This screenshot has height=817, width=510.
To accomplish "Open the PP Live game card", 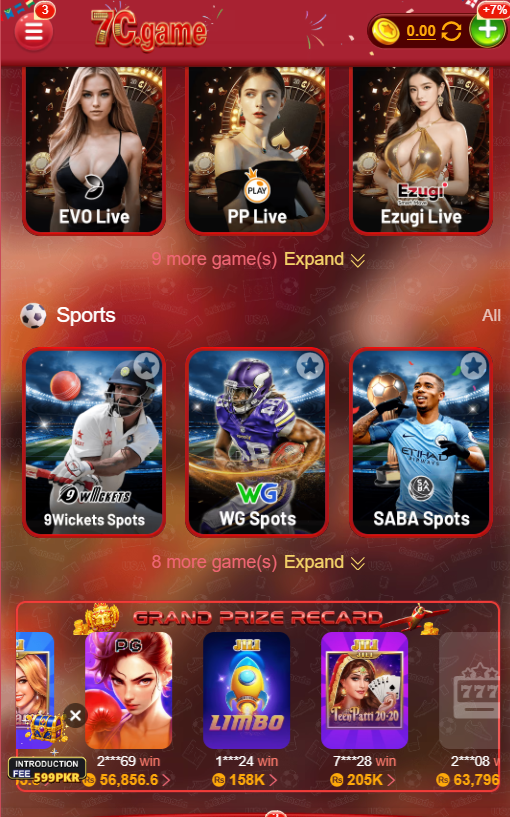I will 257,150.
